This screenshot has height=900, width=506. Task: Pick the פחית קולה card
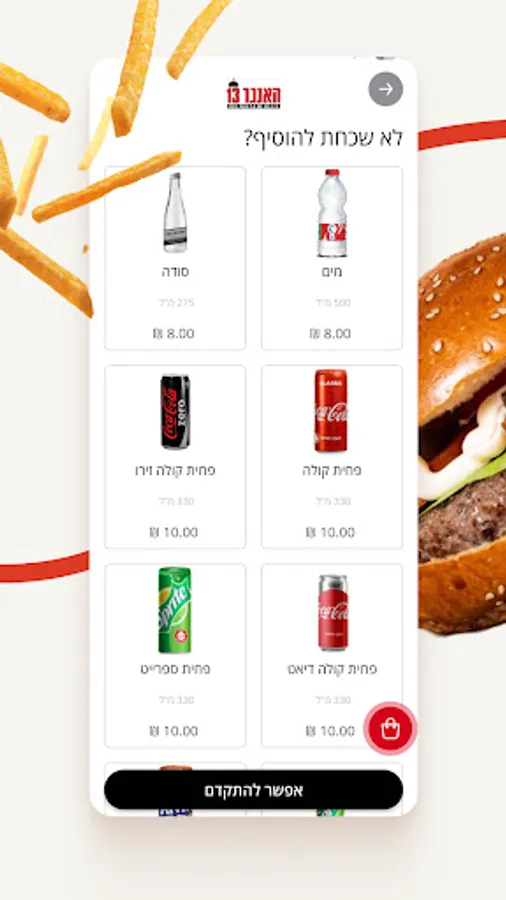332,456
